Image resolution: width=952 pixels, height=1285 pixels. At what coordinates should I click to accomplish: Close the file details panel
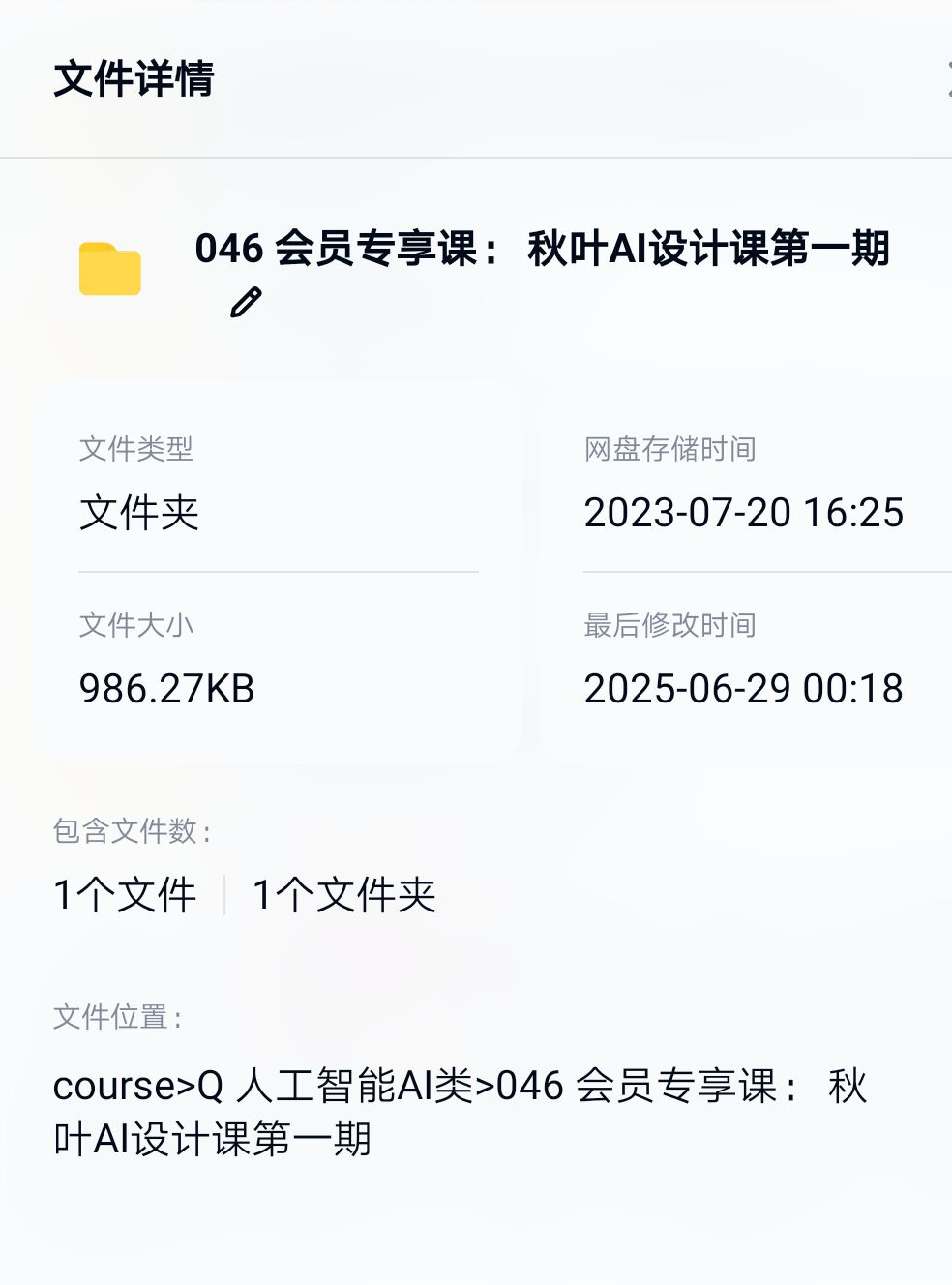[946, 79]
